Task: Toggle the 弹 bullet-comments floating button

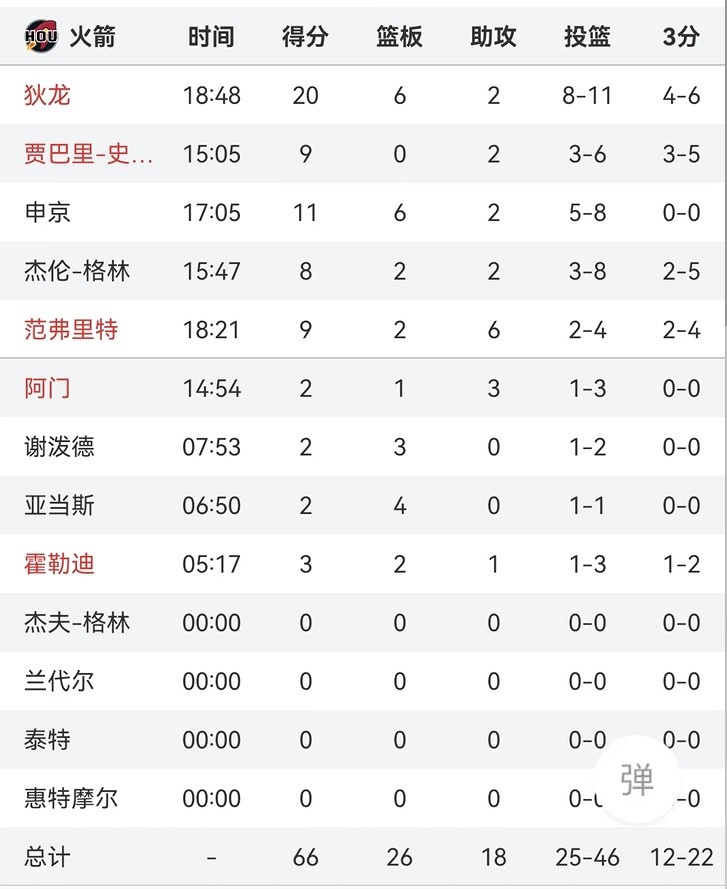Action: tap(637, 781)
